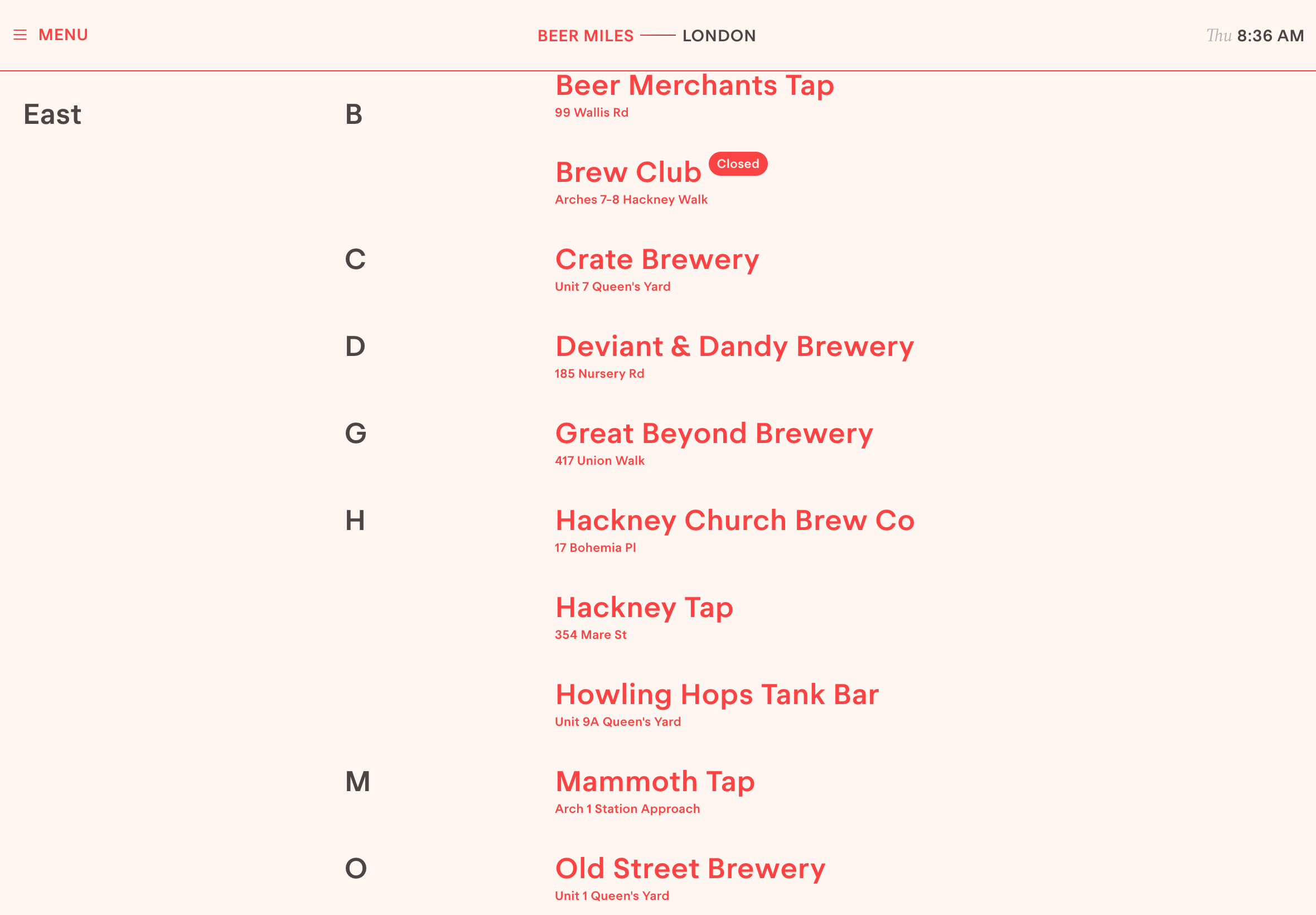This screenshot has height=915, width=1316.
Task: Open Beer Merchants Tap listing
Action: click(x=694, y=86)
